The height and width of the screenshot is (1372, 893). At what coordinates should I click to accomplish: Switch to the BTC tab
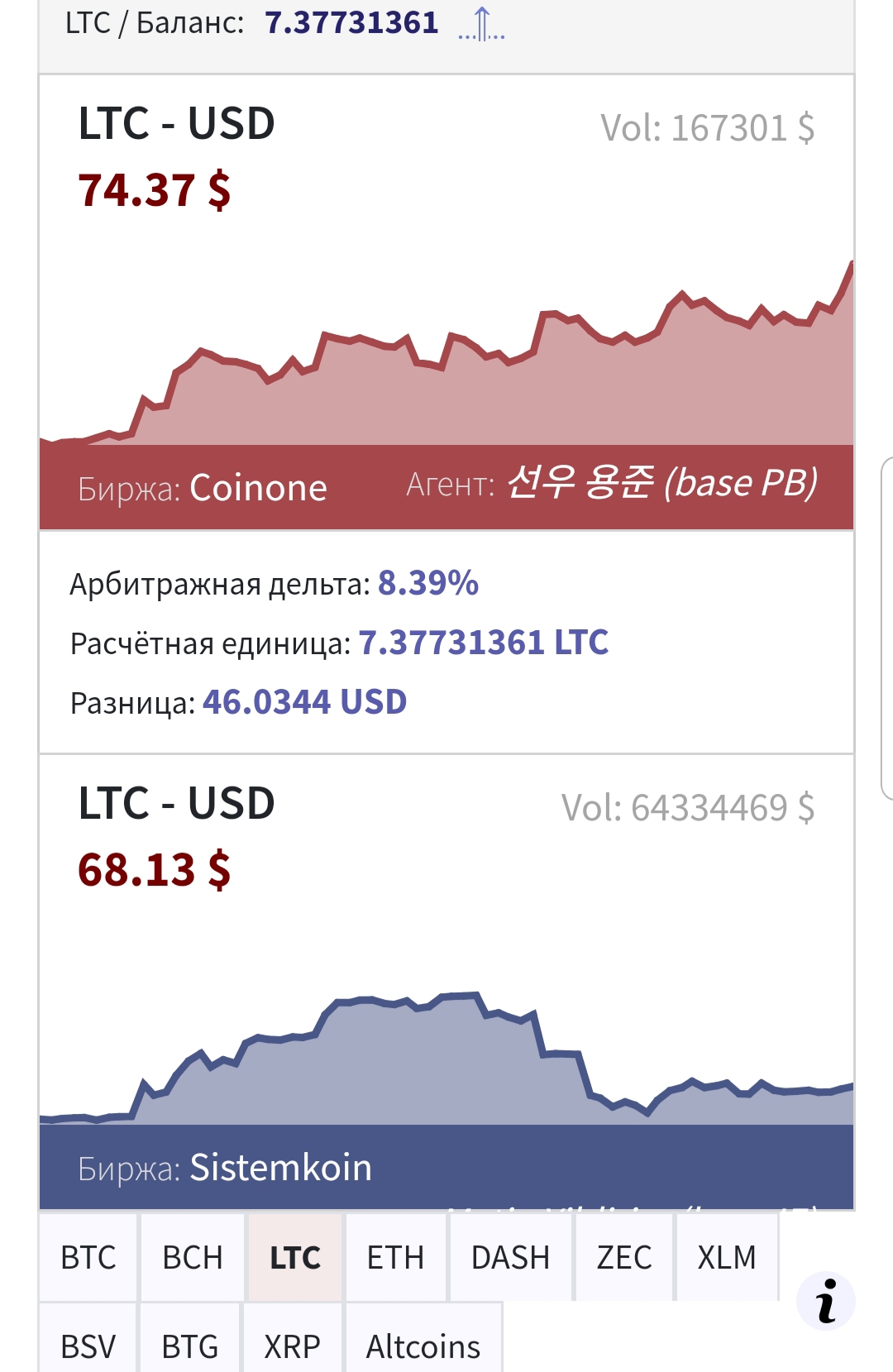click(x=88, y=1257)
